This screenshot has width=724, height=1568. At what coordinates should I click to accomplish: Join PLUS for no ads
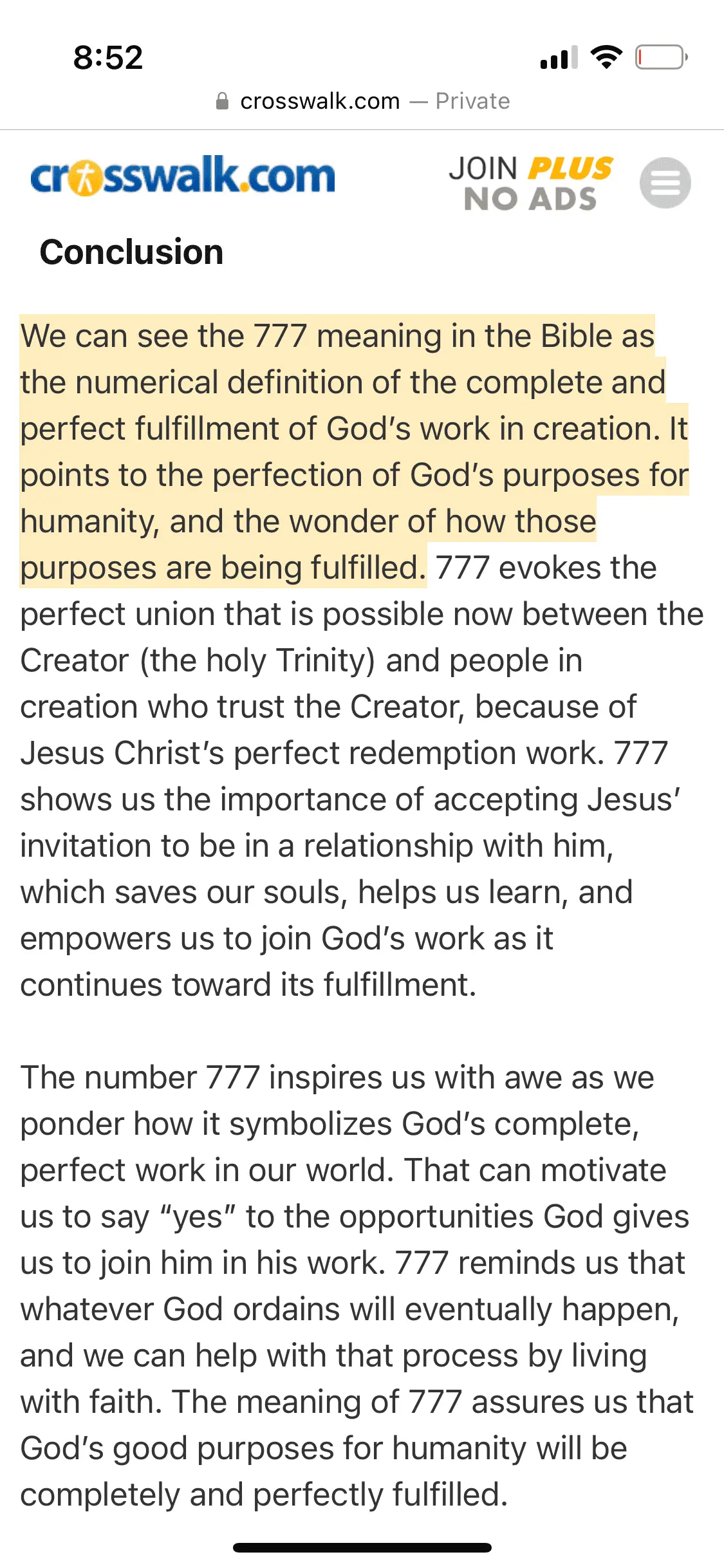point(531,183)
